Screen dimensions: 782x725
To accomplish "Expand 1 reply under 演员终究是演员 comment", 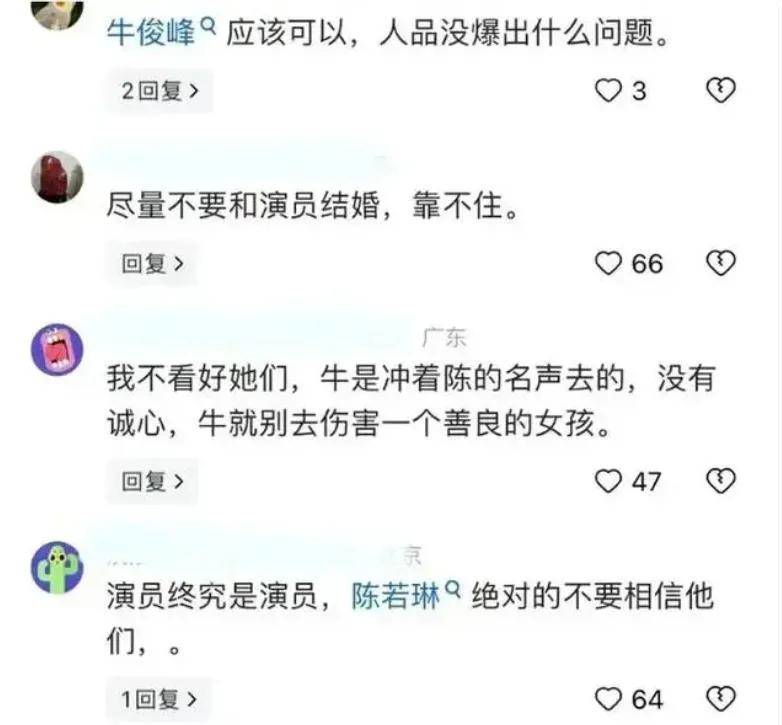I will pos(158,697).
